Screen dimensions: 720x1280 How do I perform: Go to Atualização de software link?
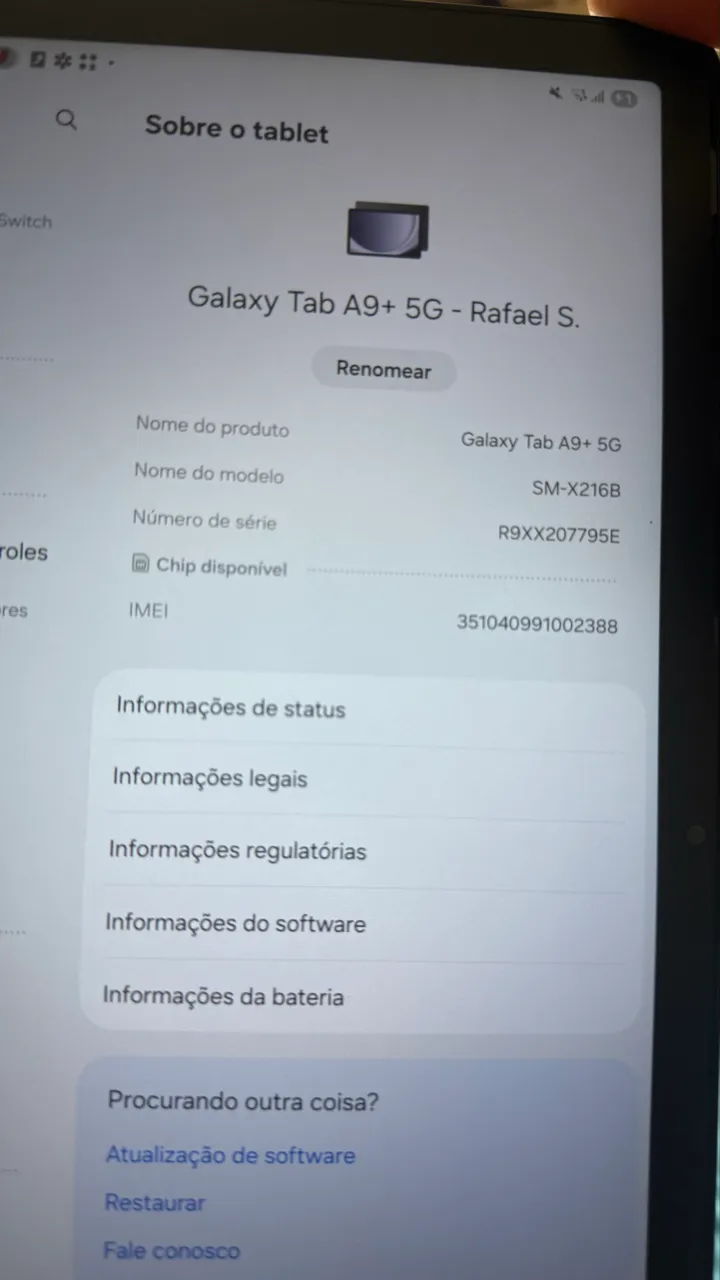231,1156
